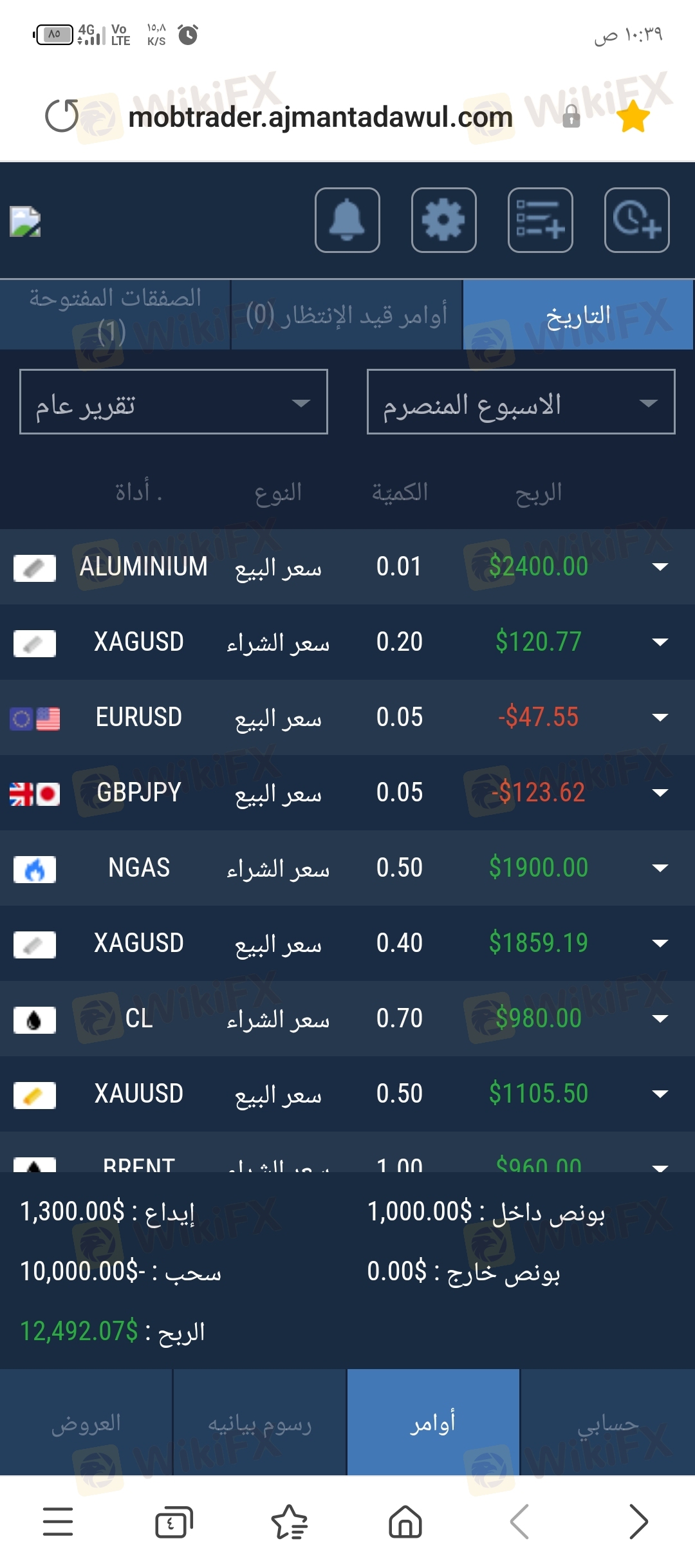Screen dimensions: 695x1568
Task: Open the تقرير عام report dropdown
Action: (173, 402)
